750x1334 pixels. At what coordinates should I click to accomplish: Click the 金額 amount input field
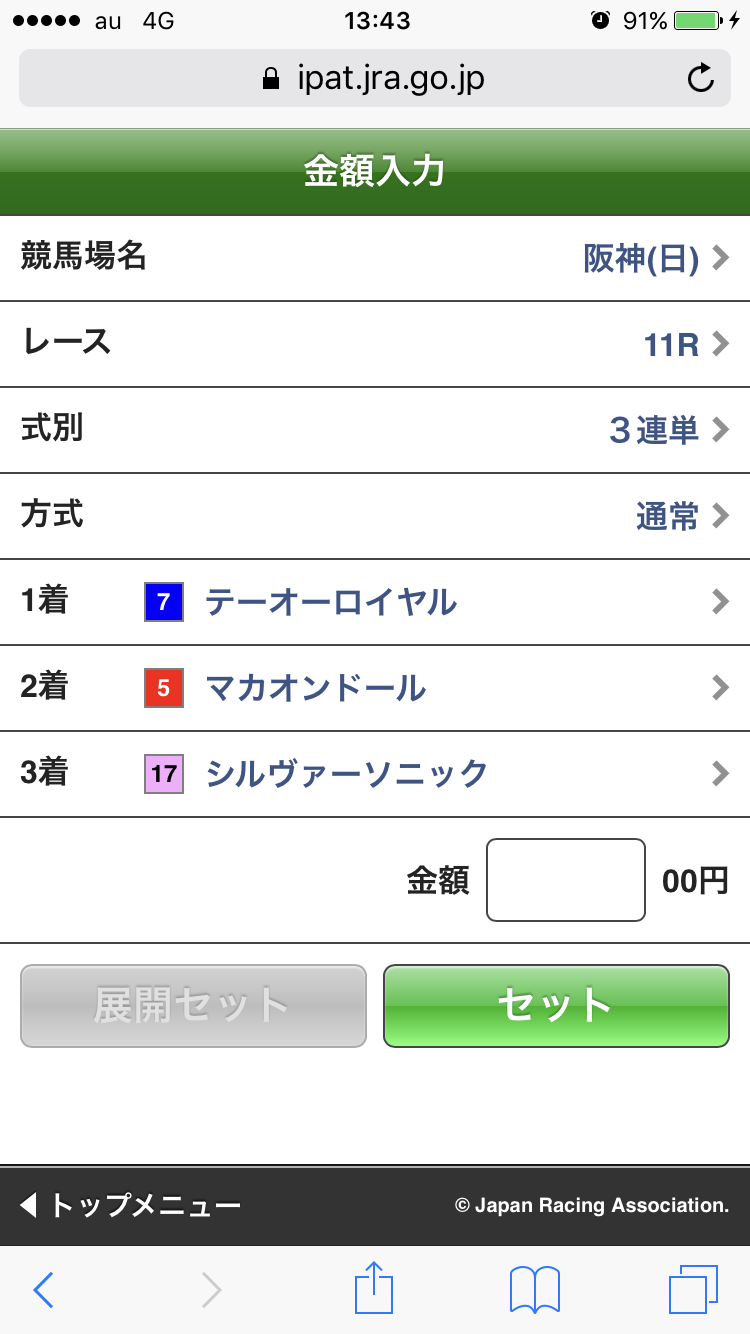tap(565, 879)
